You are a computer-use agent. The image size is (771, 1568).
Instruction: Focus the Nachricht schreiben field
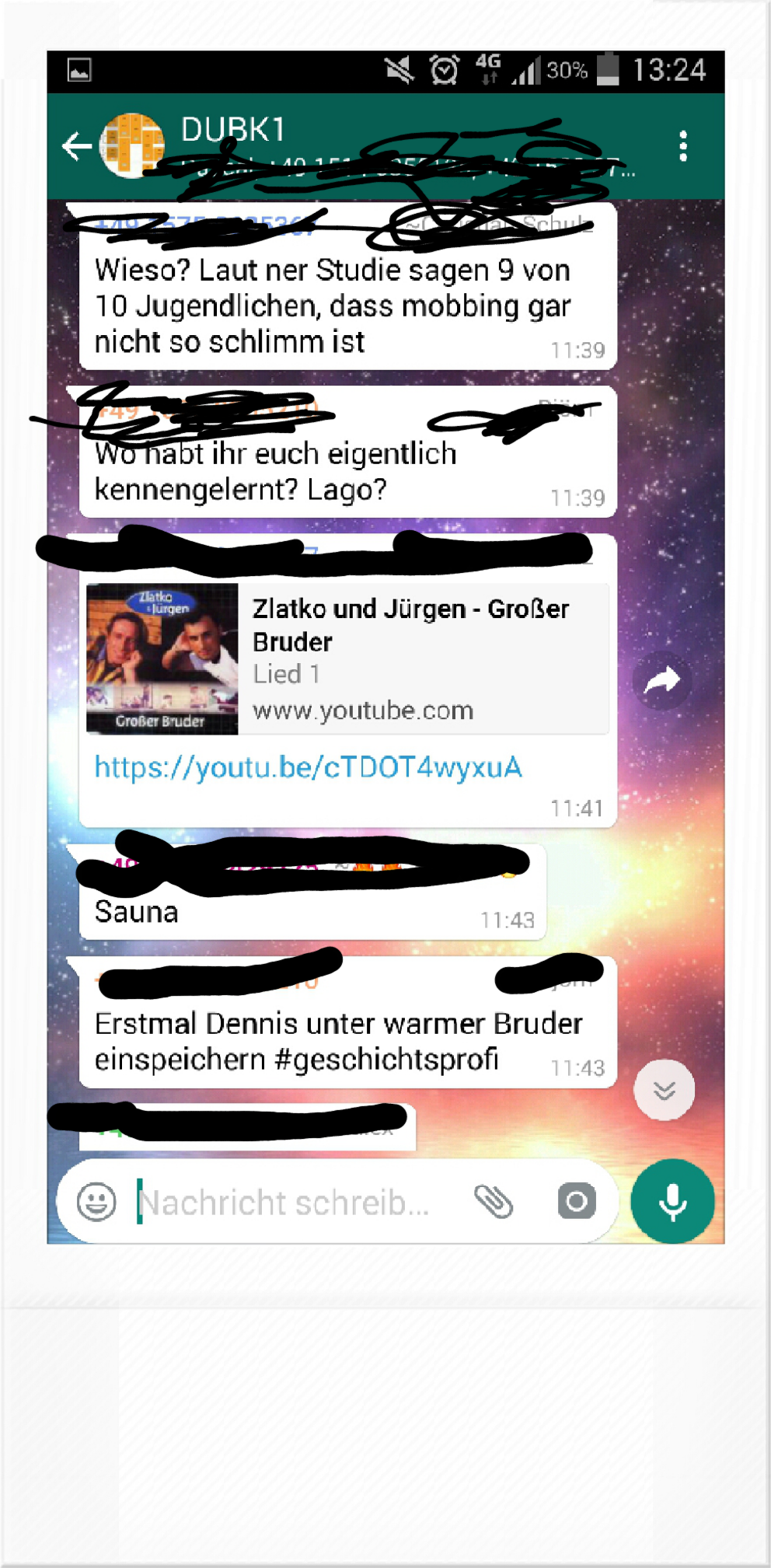(x=295, y=1202)
